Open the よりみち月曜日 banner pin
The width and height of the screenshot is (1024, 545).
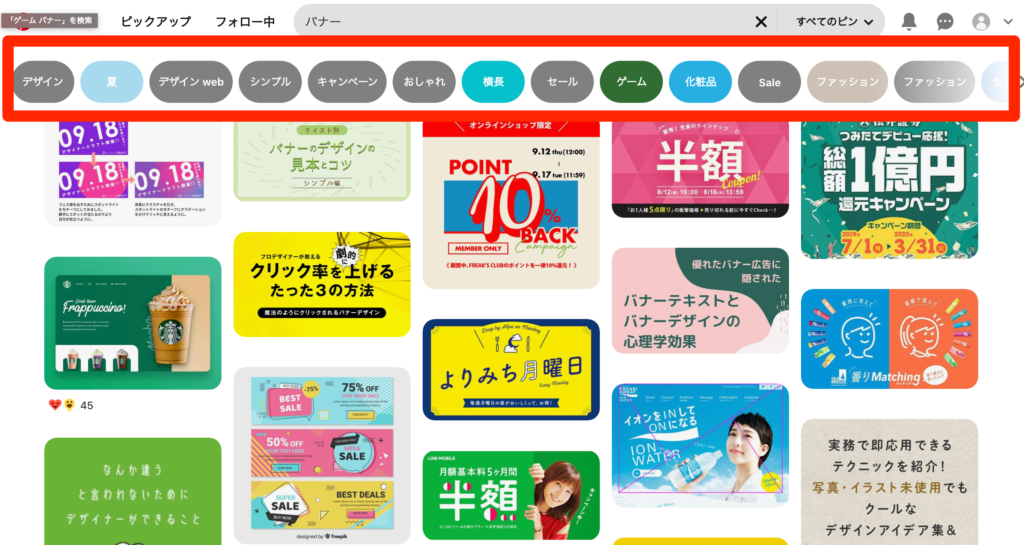511,370
